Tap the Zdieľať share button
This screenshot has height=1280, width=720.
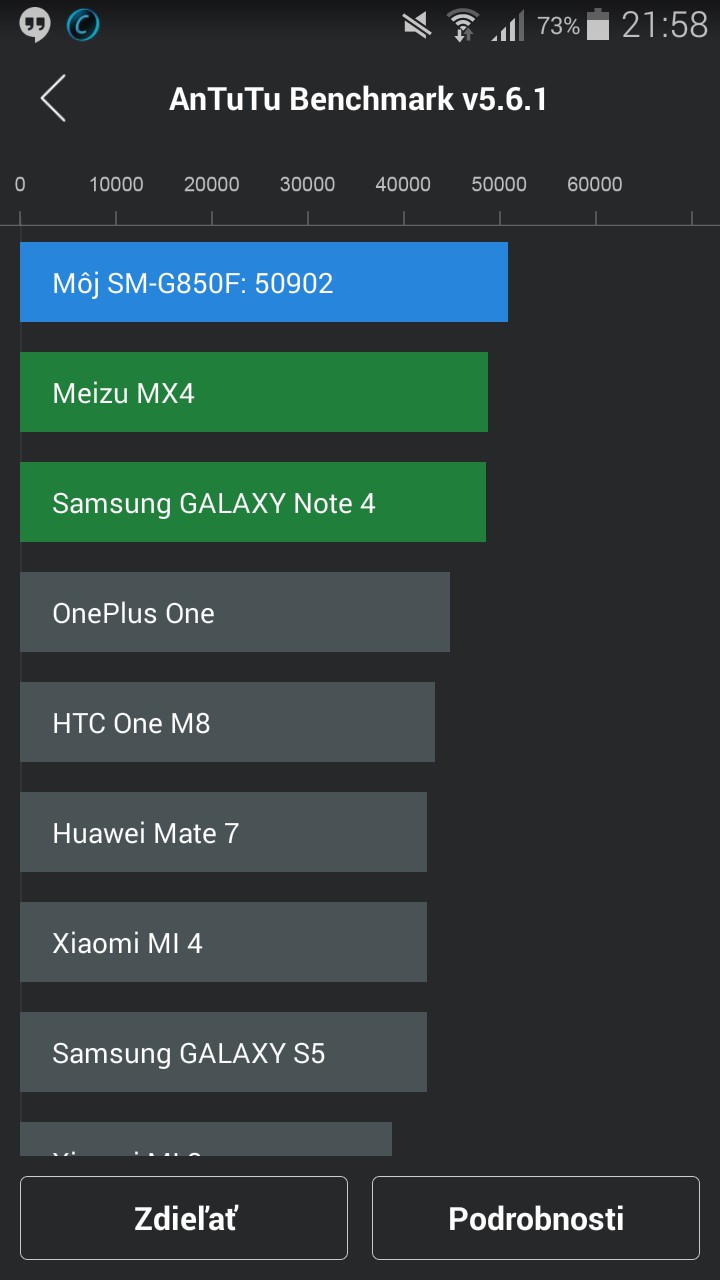click(x=184, y=1218)
